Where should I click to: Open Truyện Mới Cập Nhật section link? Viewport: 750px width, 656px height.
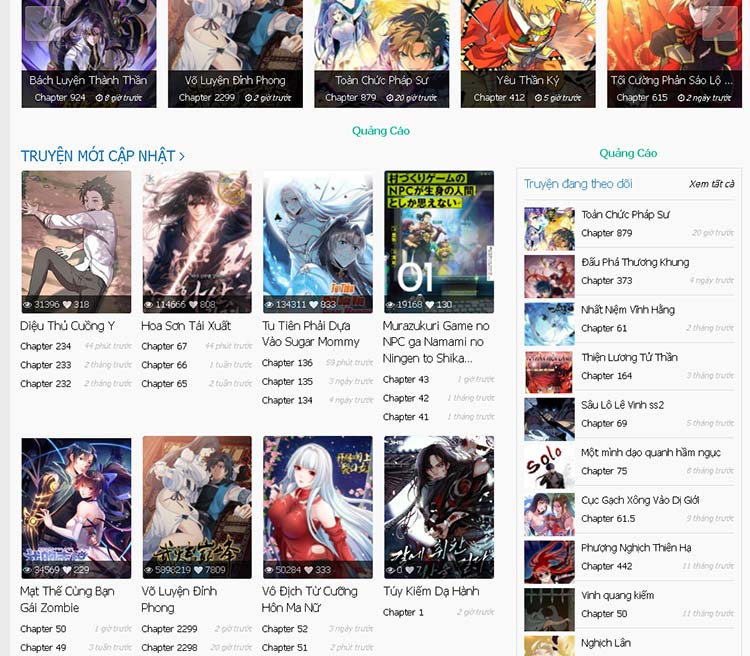click(102, 156)
